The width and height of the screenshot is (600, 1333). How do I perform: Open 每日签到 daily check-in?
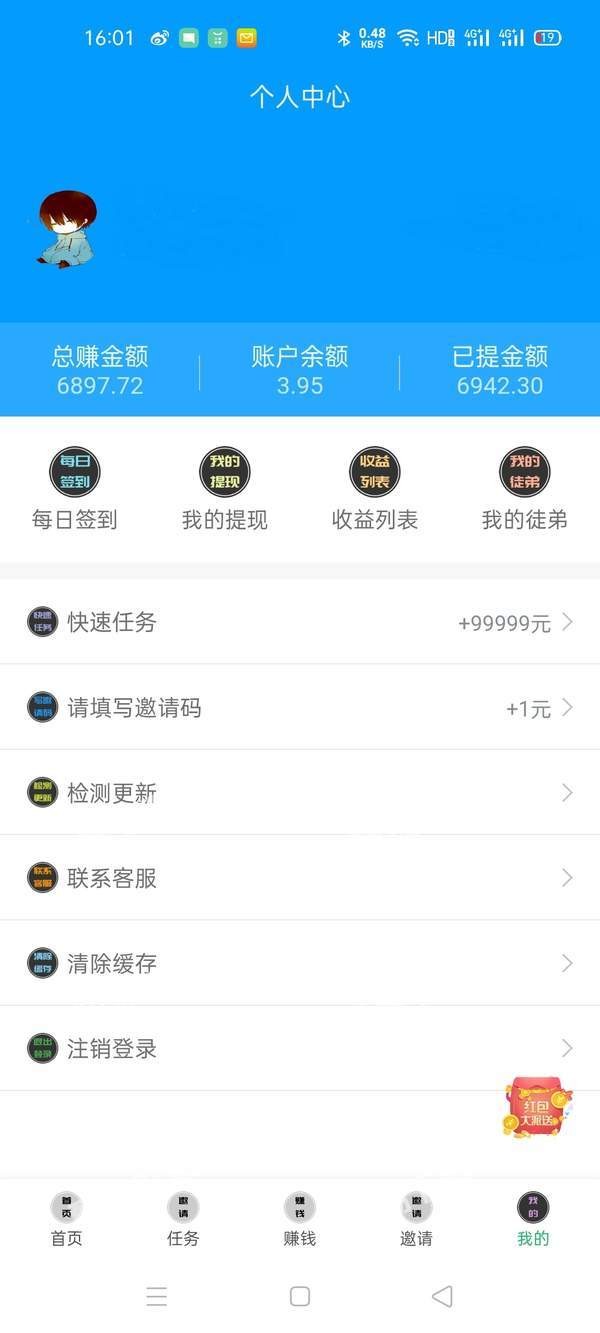point(75,489)
